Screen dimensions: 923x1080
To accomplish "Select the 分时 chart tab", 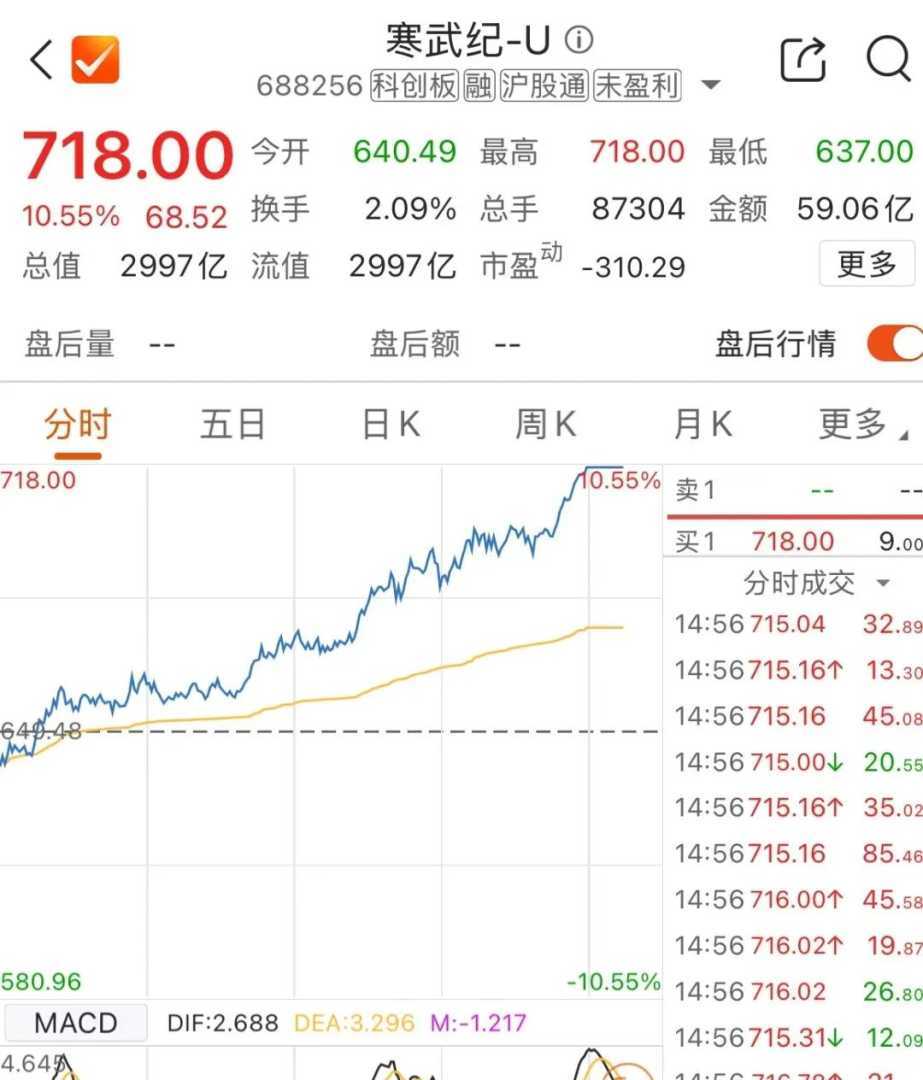I will (77, 425).
